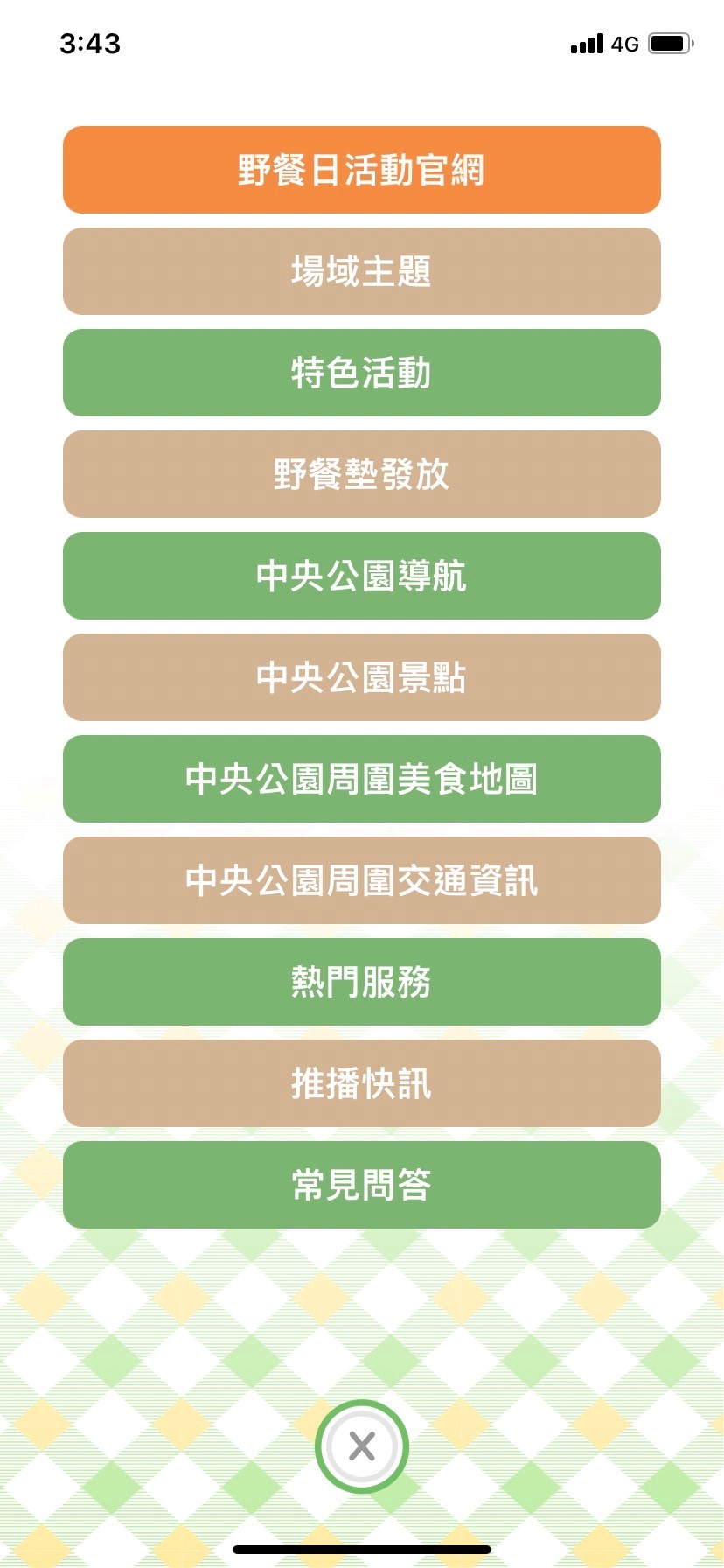
Task: View 中央公園景點
Action: coord(362,677)
